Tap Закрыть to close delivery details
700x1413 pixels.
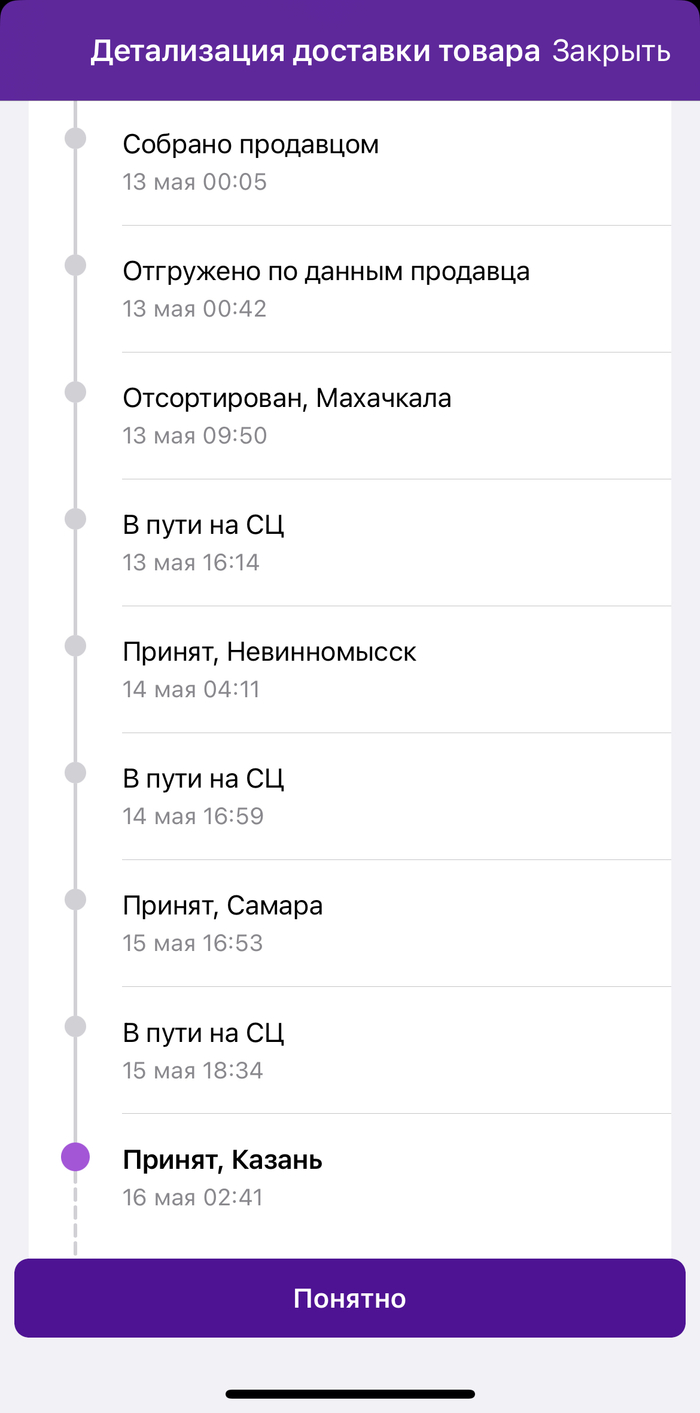coord(610,52)
